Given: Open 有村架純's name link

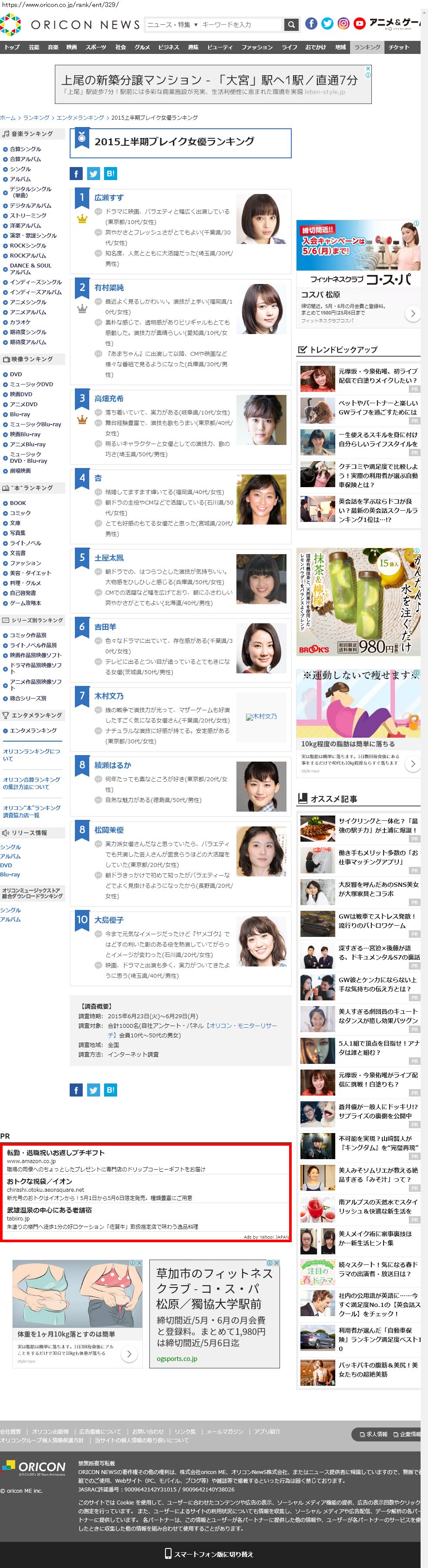Looking at the screenshot, I should tap(108, 288).
